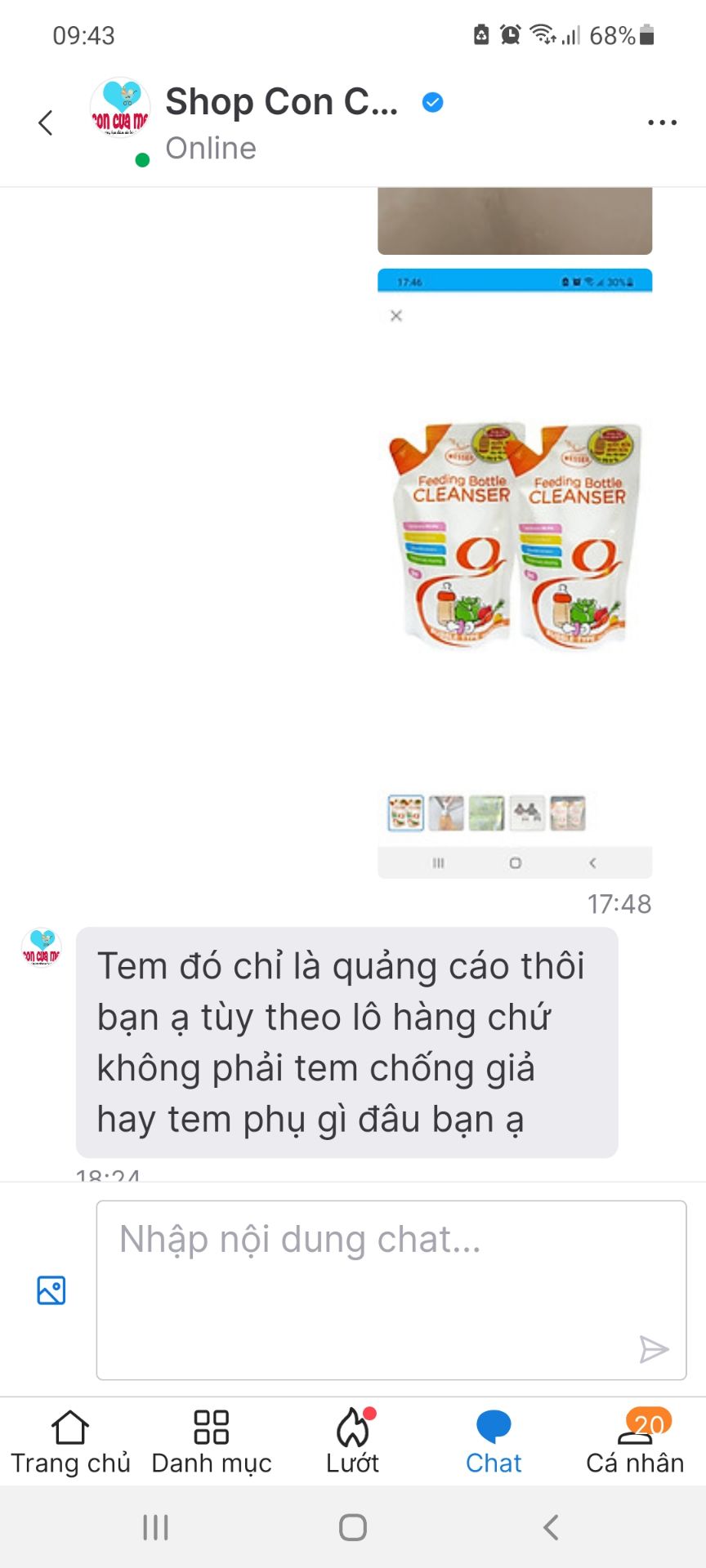Tap the shop name Shop Con C...
706x1568 pixels.
(x=280, y=101)
